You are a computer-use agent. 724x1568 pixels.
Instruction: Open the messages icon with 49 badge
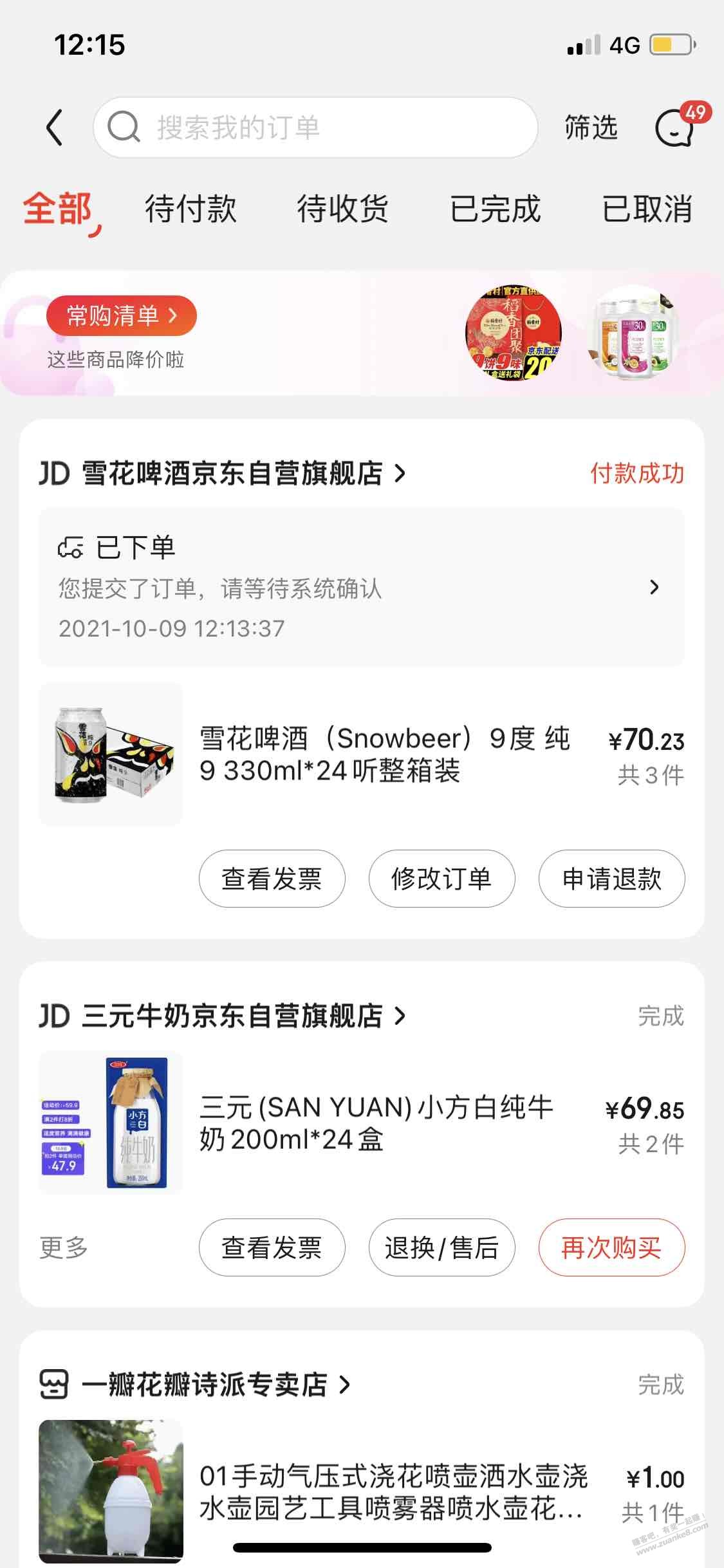pos(674,127)
